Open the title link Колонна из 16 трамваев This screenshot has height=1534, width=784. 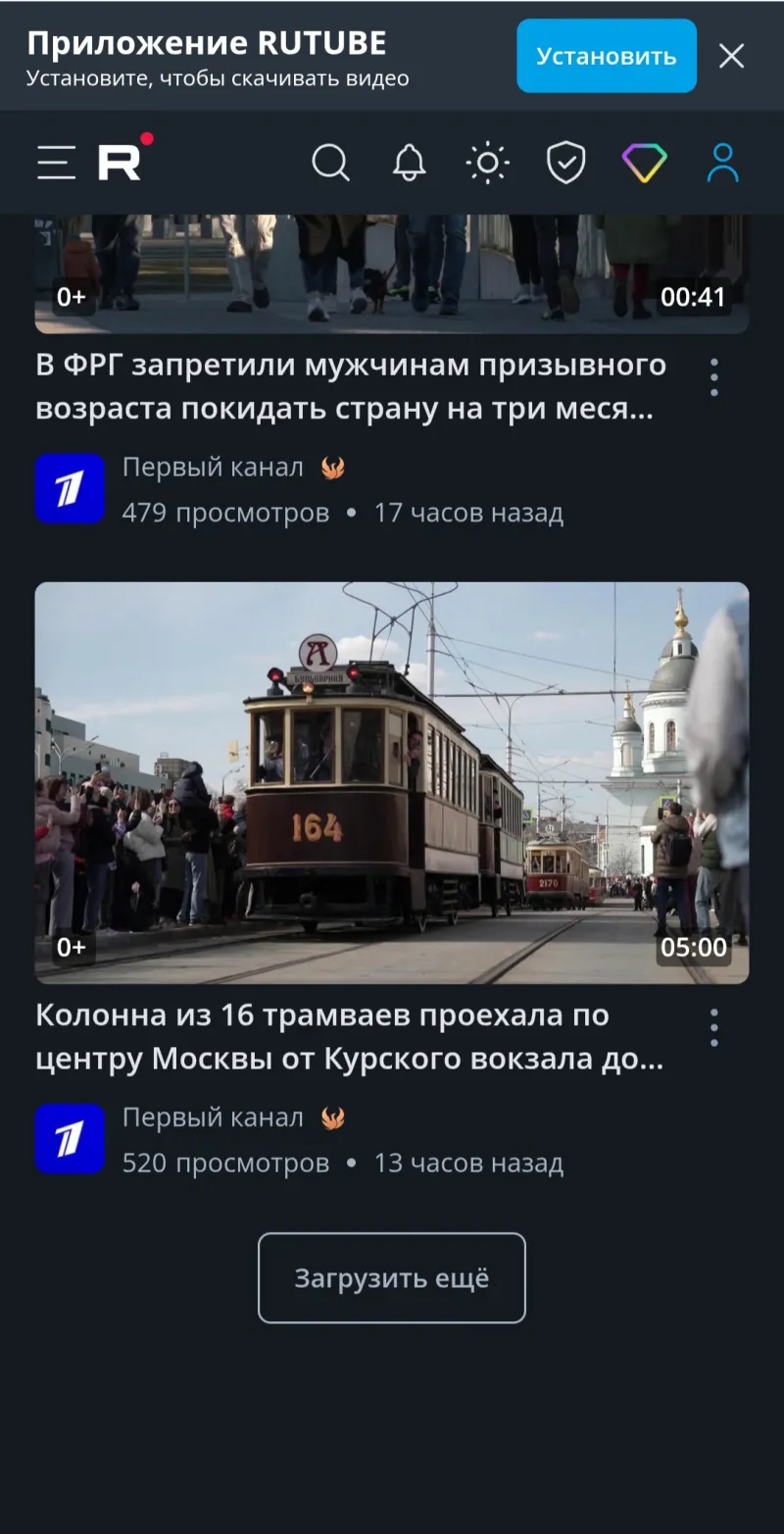[x=349, y=1037]
